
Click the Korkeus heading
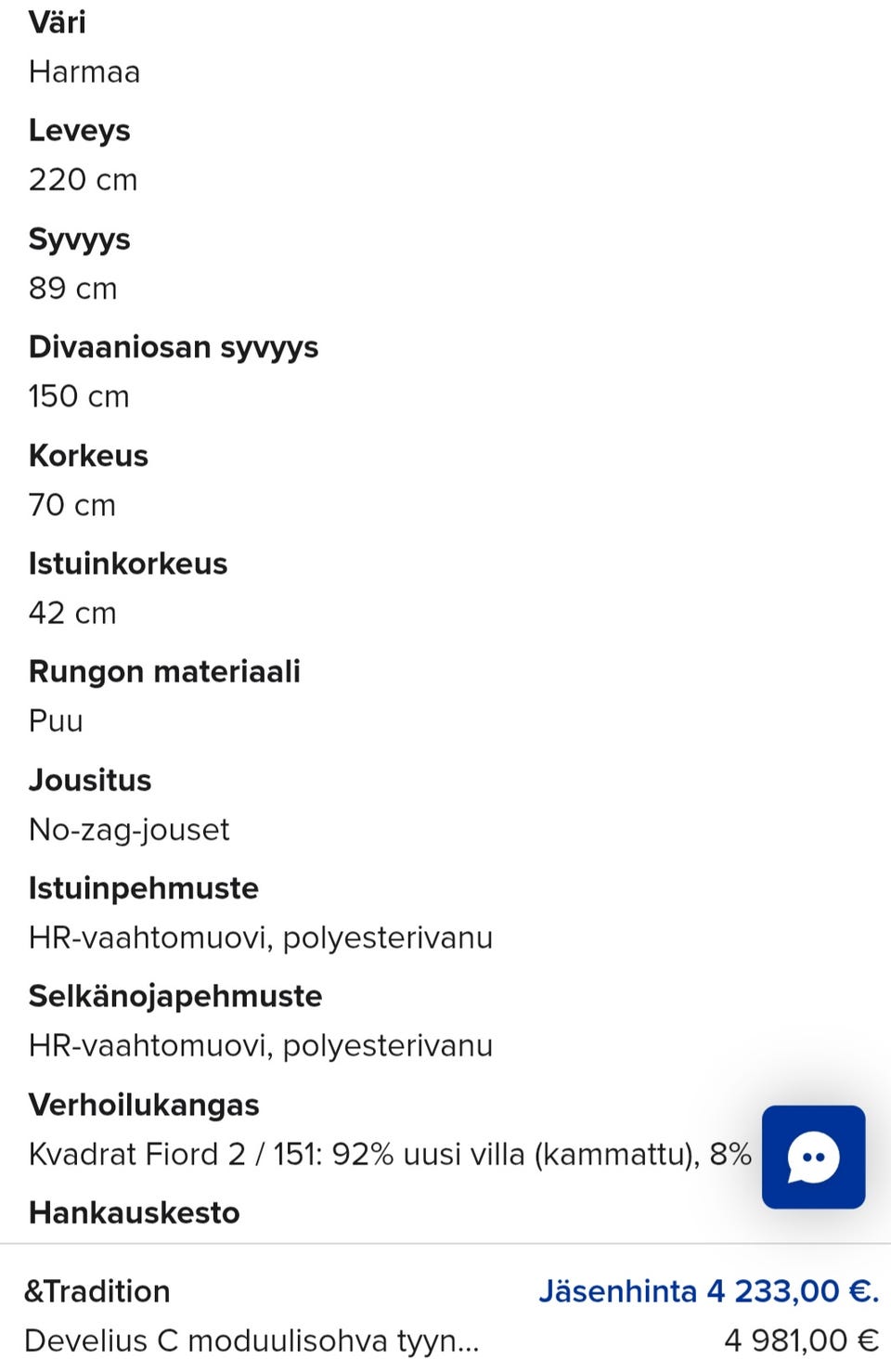pos(88,456)
